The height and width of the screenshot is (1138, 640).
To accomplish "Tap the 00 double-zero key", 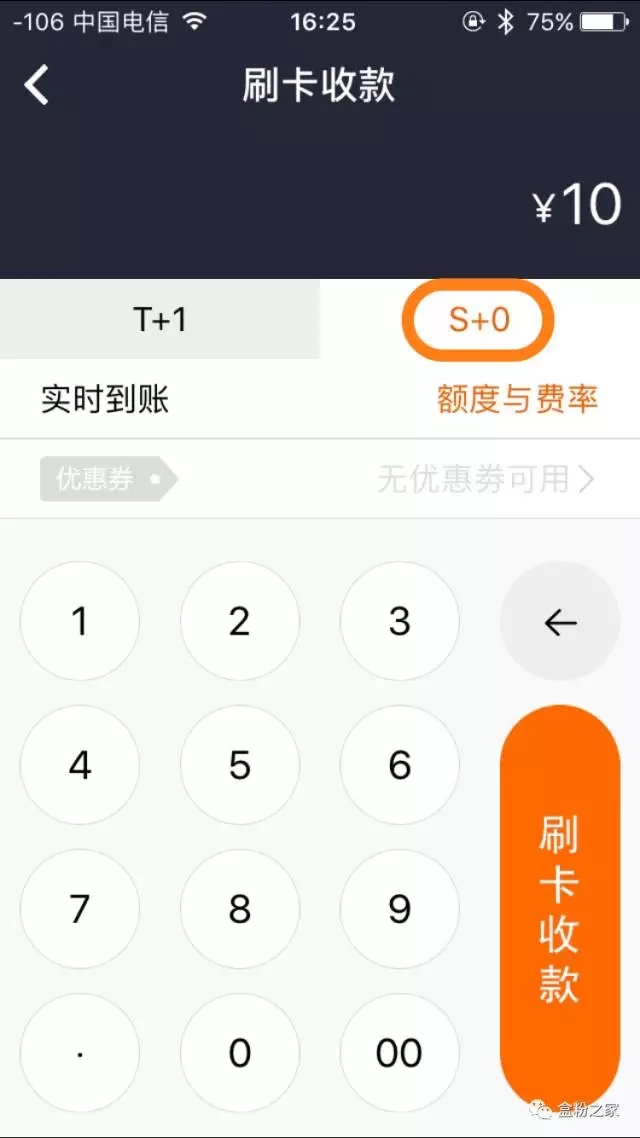I will click(400, 1053).
